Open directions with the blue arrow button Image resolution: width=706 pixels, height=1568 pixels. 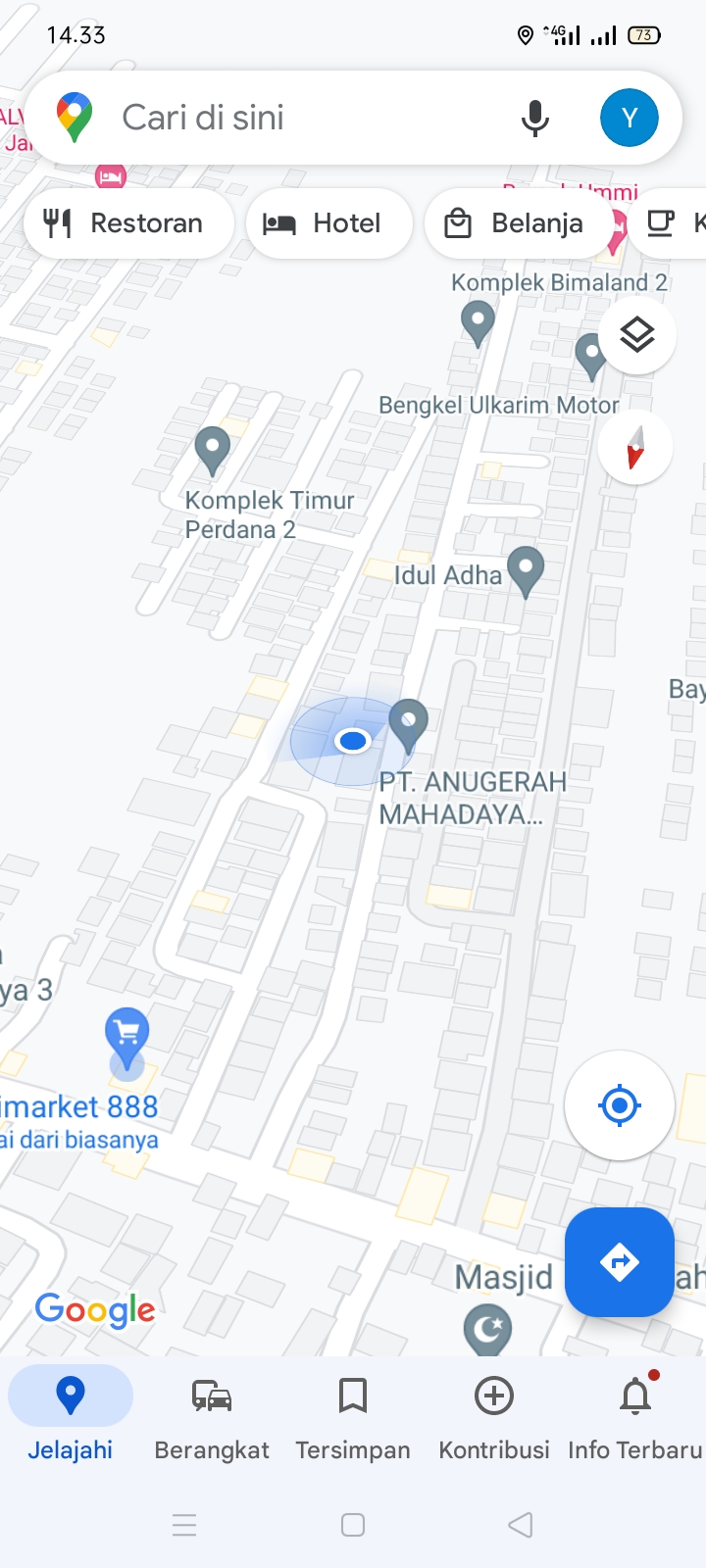(619, 1261)
